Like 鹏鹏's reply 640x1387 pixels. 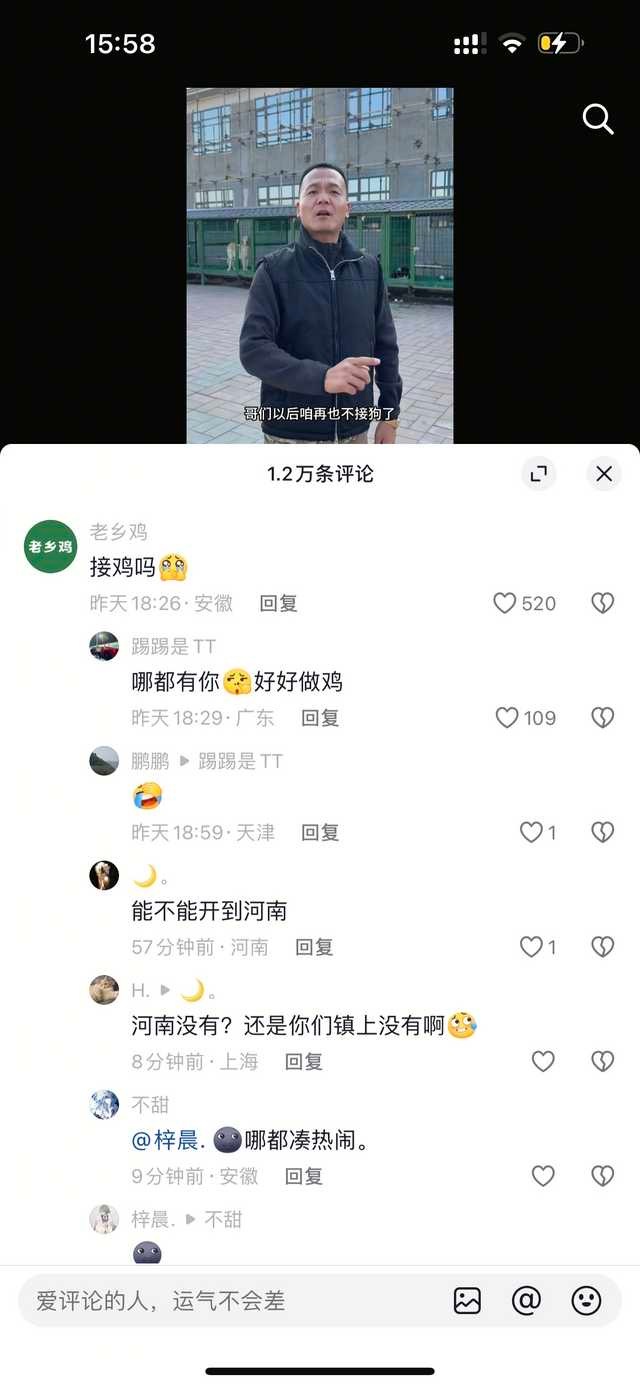(x=531, y=832)
